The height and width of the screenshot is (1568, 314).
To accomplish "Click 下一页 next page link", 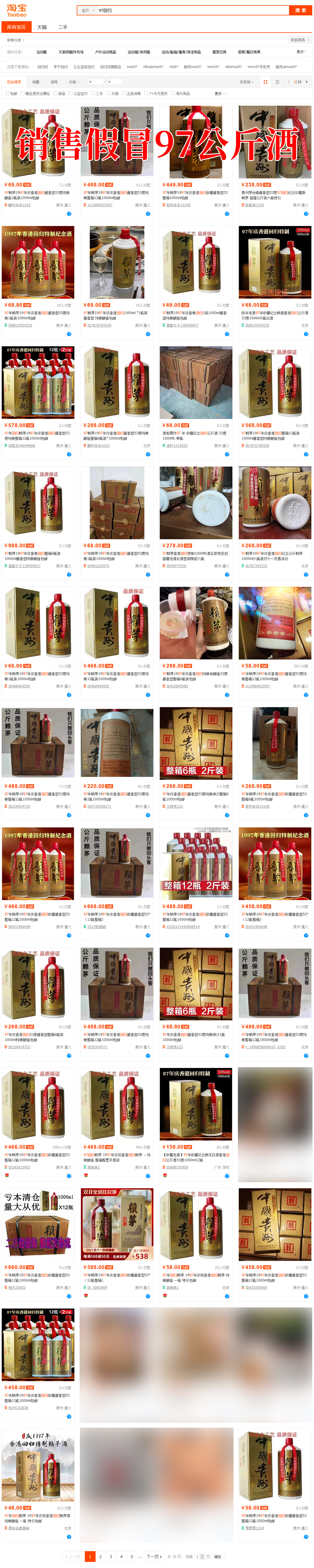I will tap(153, 1556).
